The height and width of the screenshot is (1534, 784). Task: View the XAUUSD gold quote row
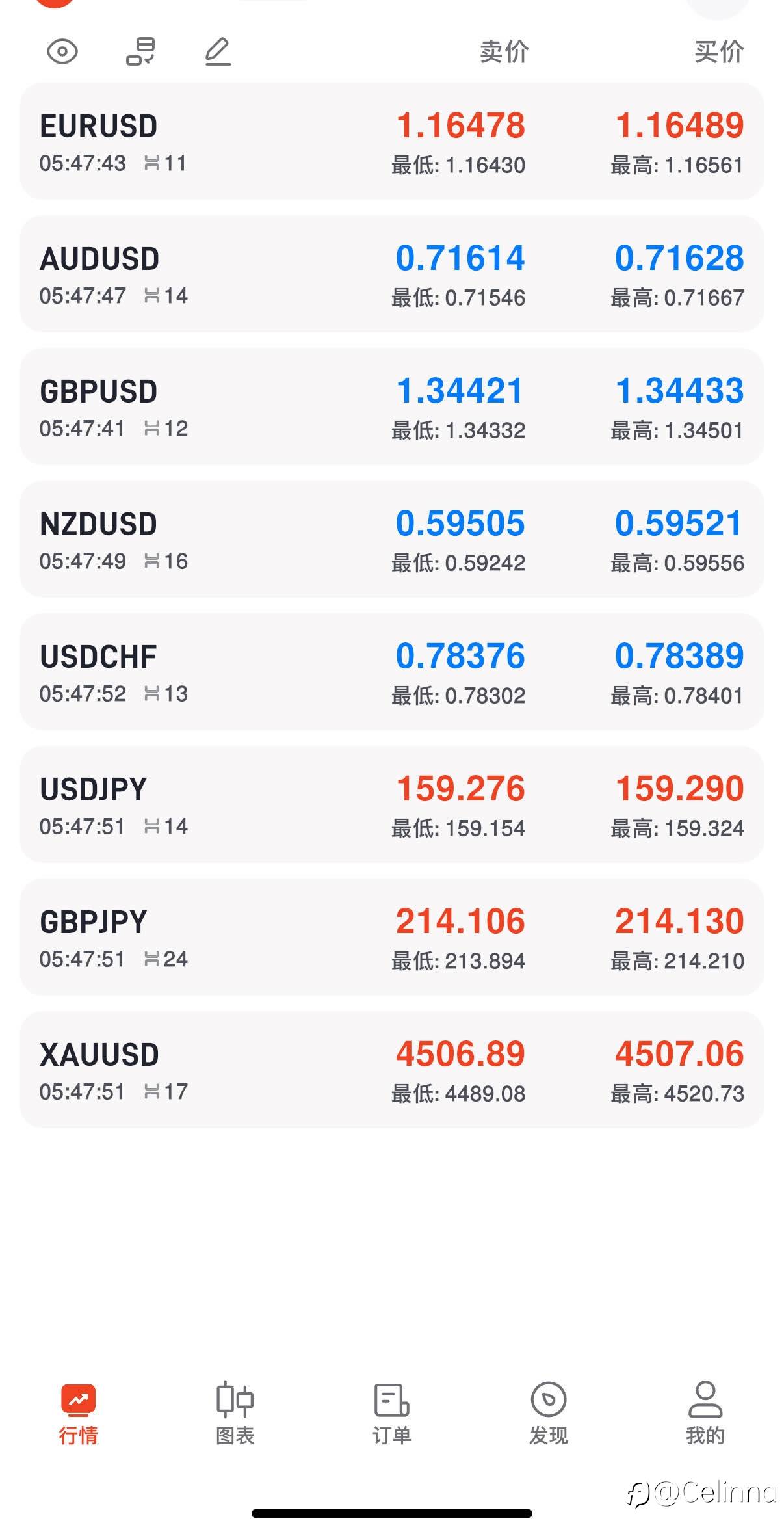pos(392,1070)
